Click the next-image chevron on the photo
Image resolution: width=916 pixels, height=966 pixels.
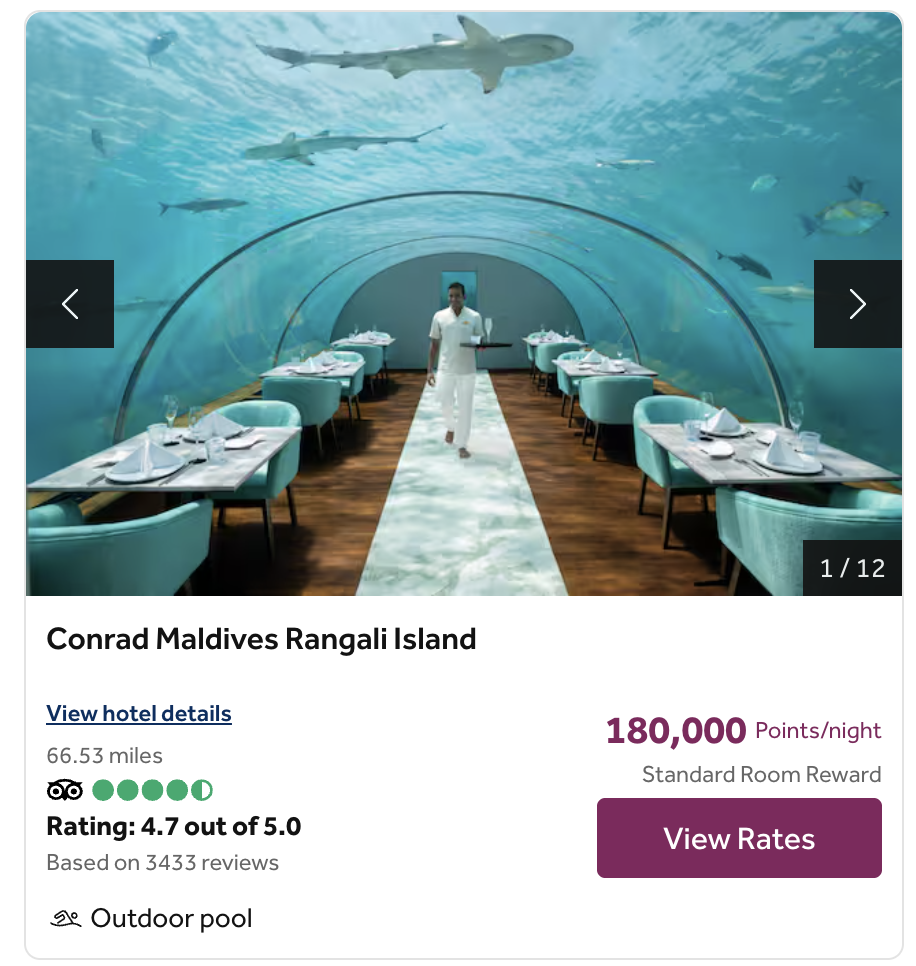click(x=857, y=303)
